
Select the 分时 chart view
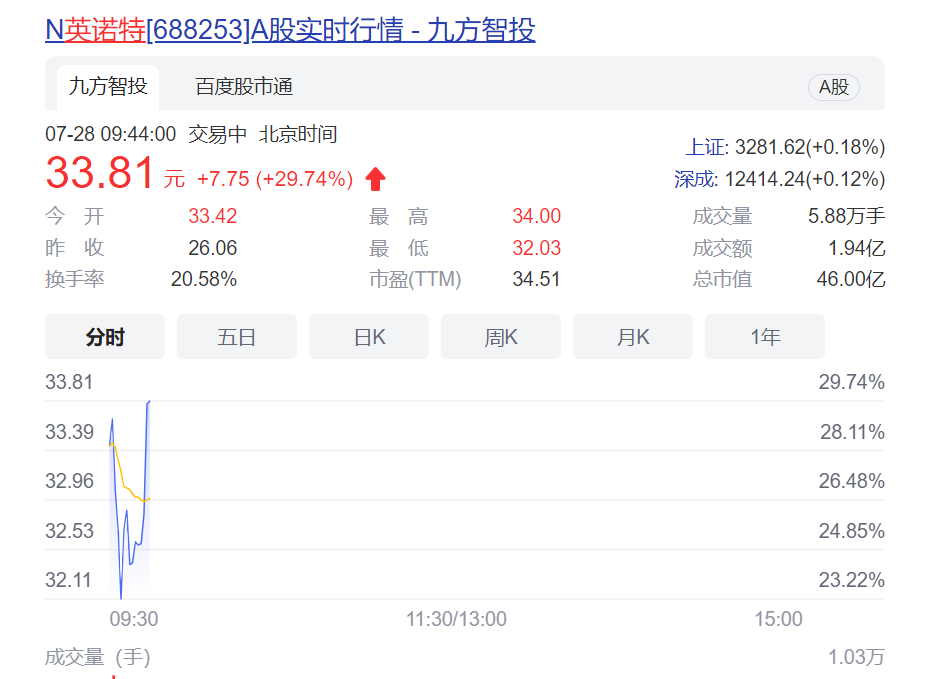[105, 337]
